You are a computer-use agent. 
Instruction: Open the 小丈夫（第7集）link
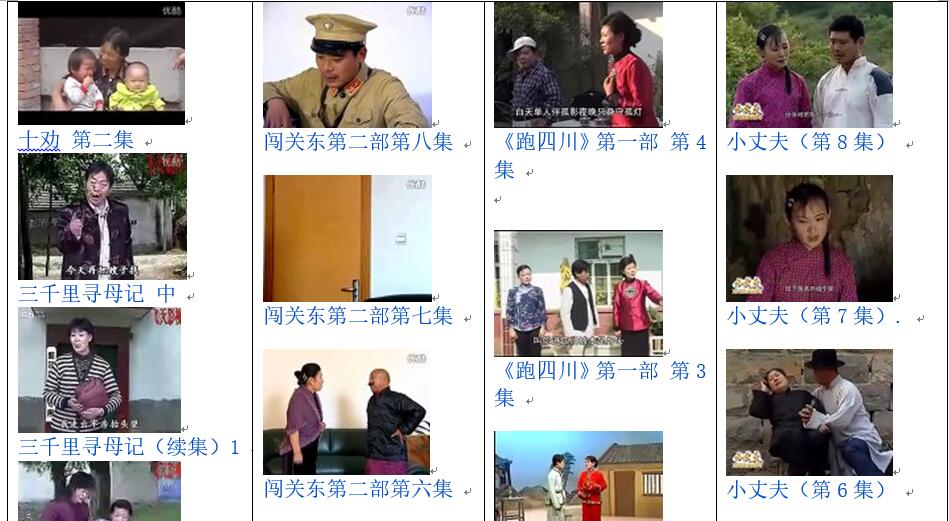pyautogui.click(x=807, y=316)
